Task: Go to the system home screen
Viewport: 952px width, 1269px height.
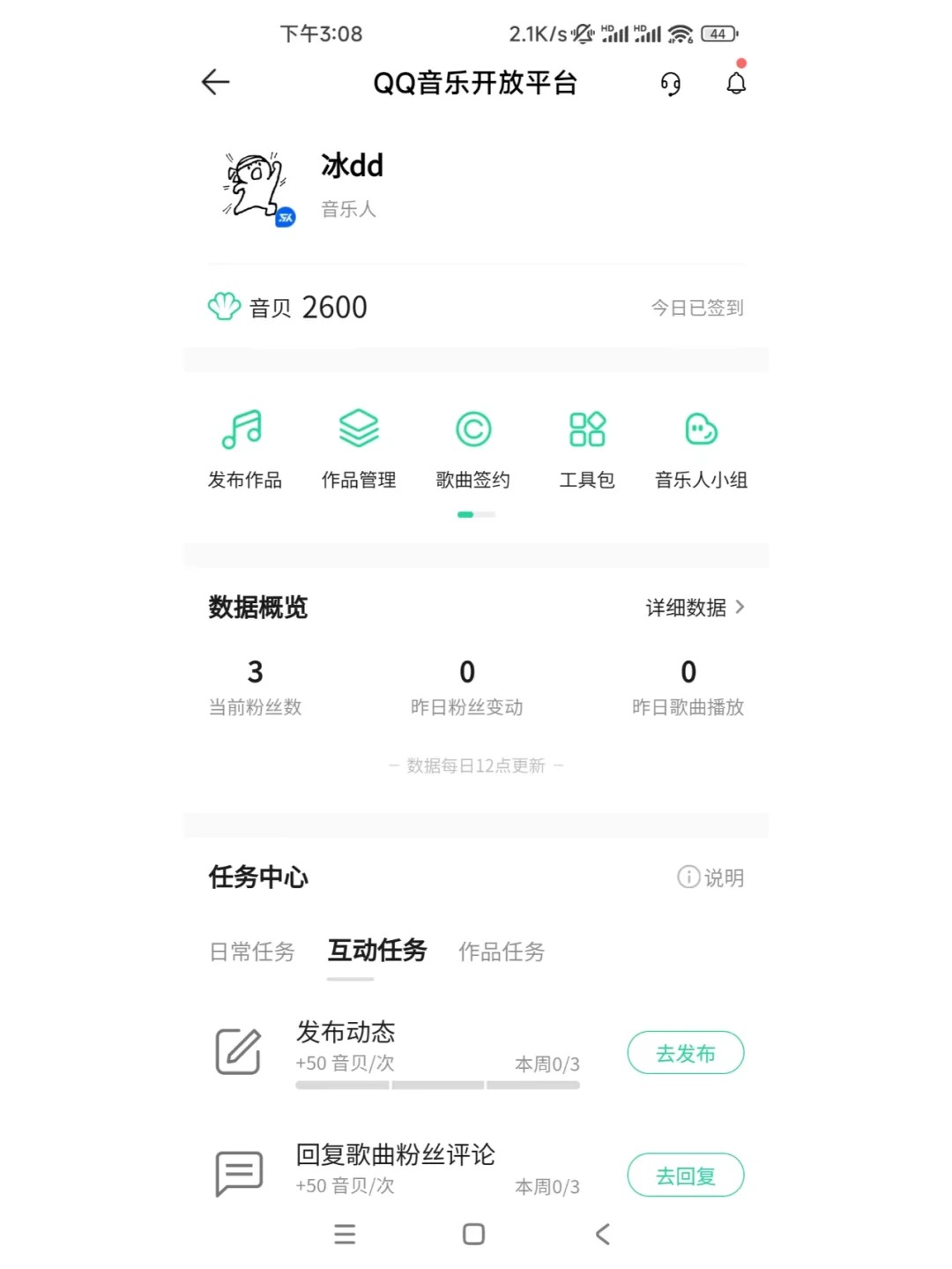Action: (x=473, y=1234)
